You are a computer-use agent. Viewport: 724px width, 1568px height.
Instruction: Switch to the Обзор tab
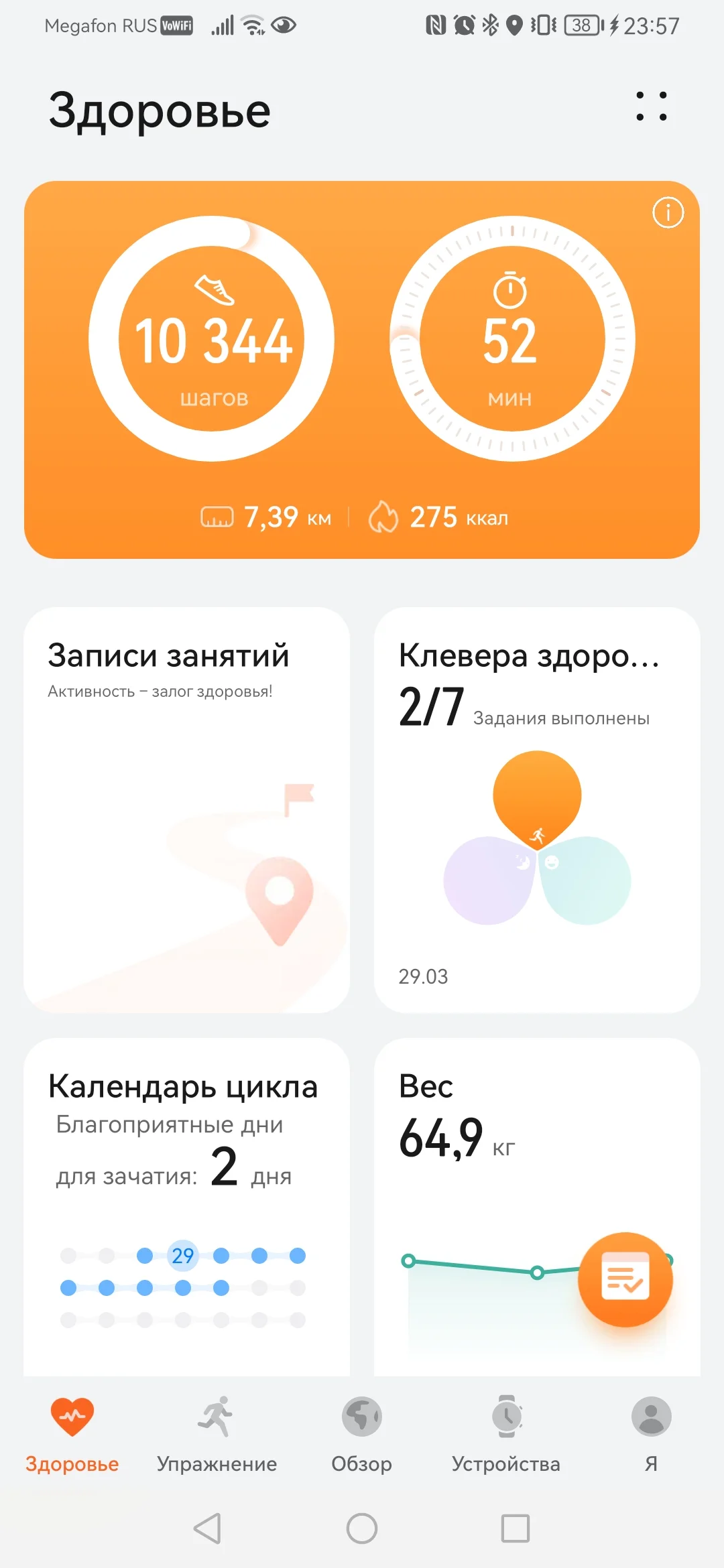(x=361, y=1430)
